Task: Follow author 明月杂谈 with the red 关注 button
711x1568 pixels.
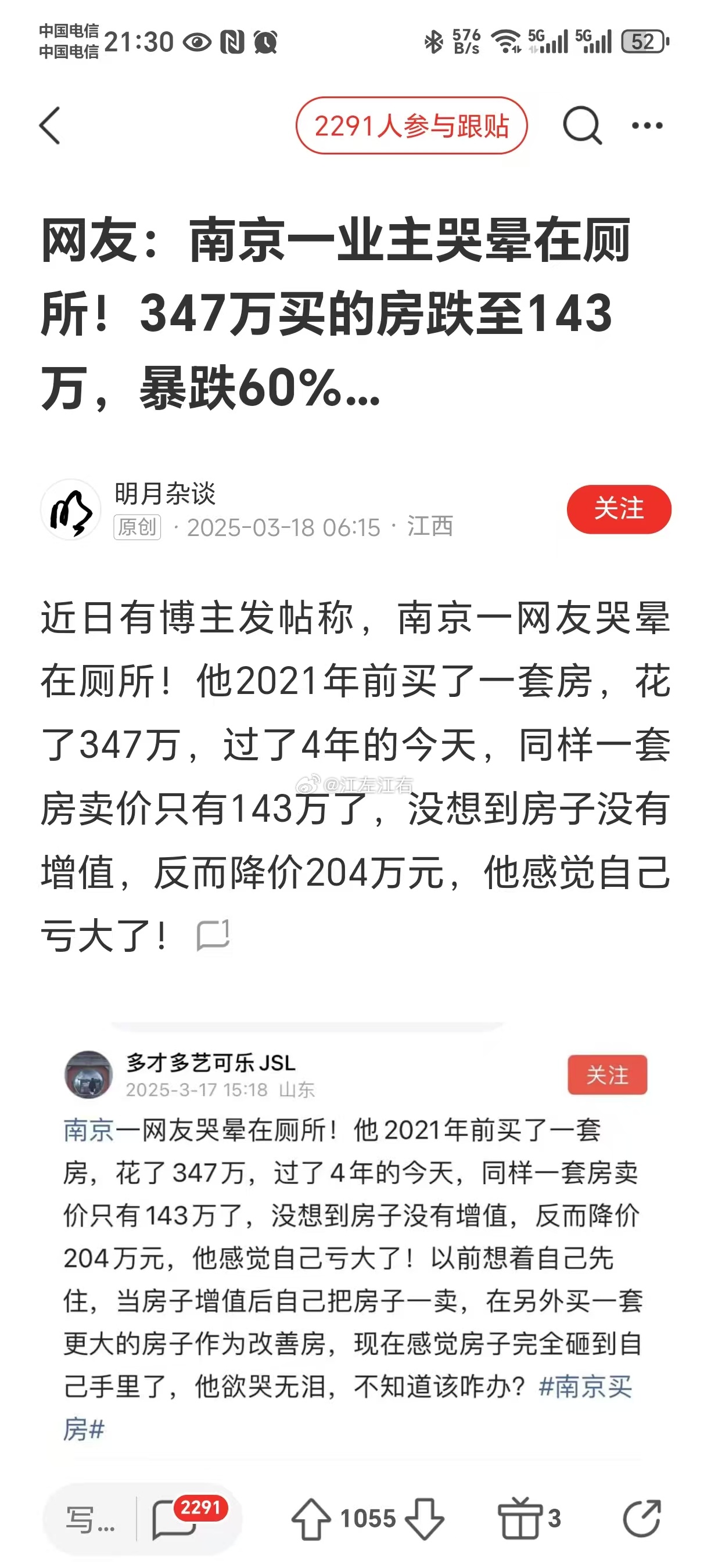Action: (x=619, y=509)
